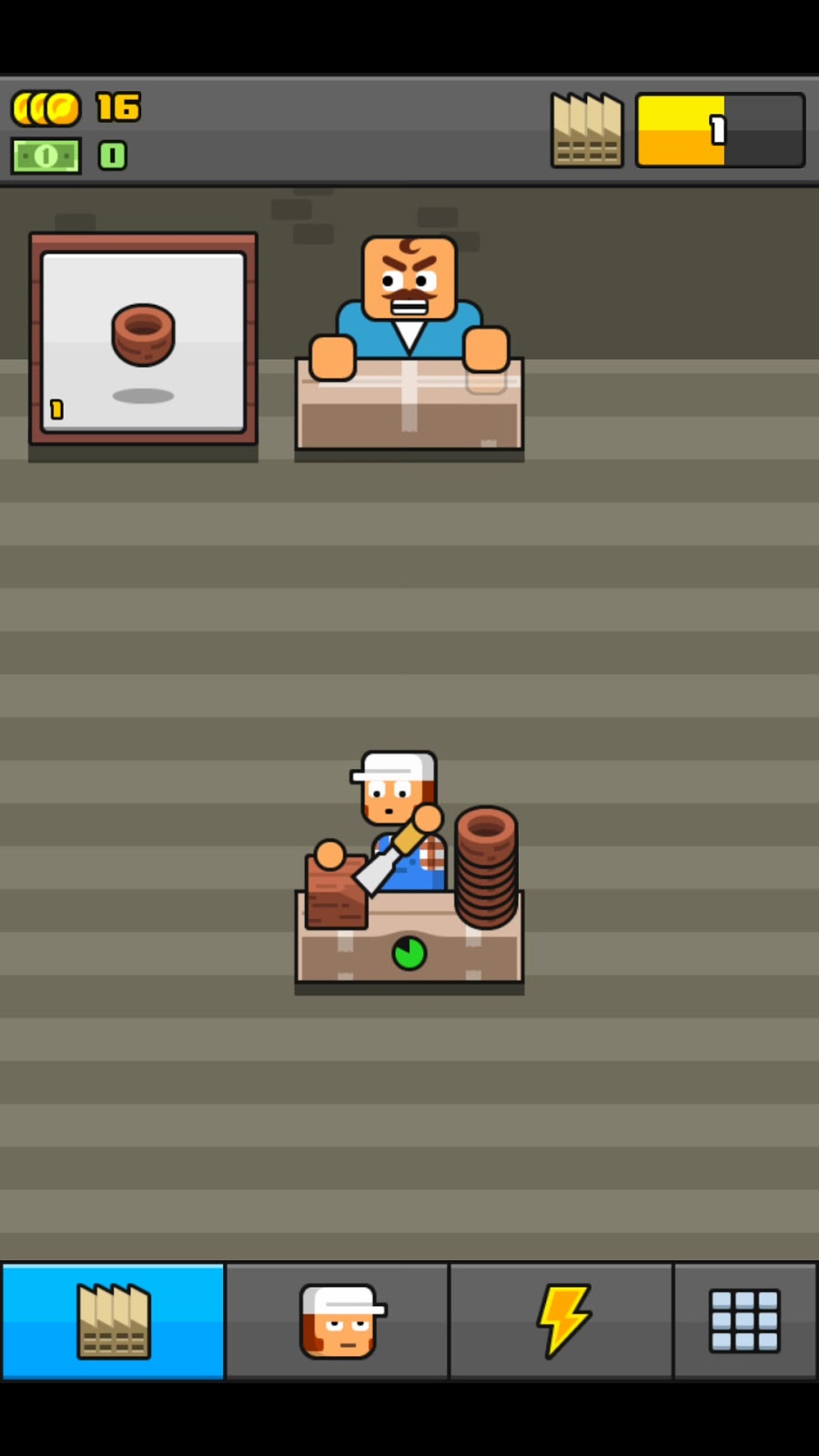This screenshot has height=1456, width=819.
Task: Open the clay ring product card
Action: click(x=144, y=339)
